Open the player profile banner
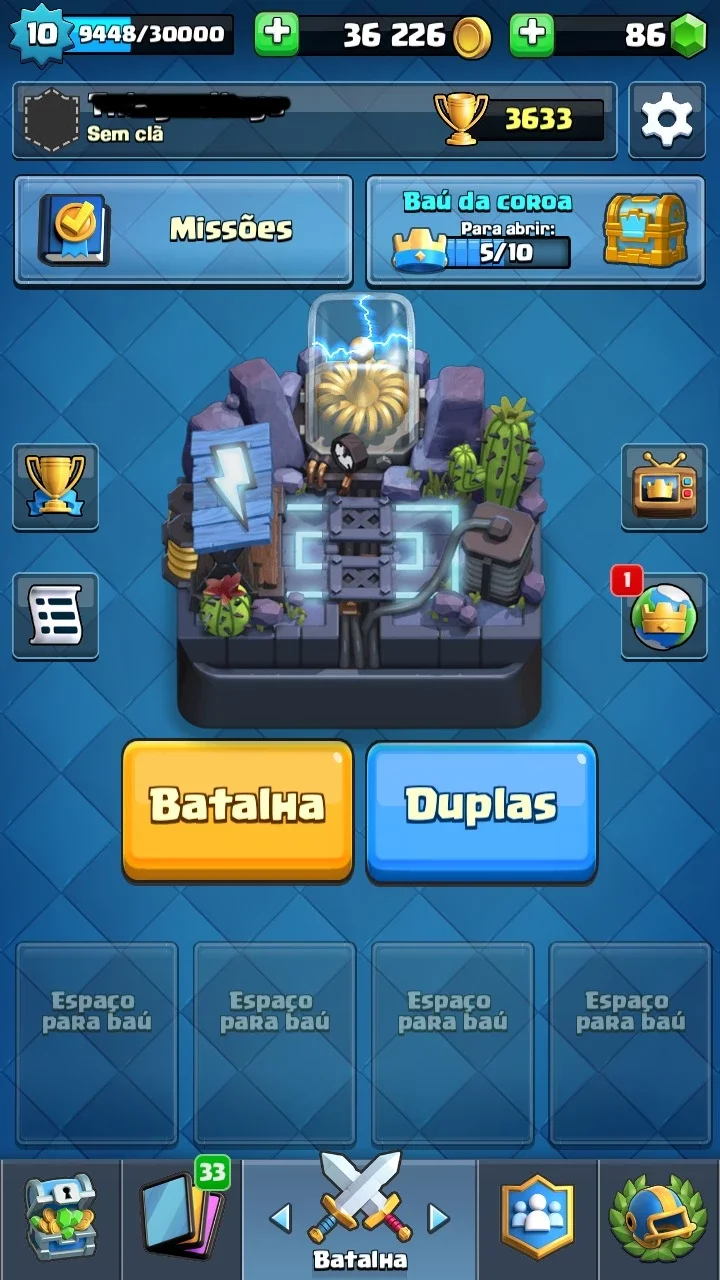Screen dimensions: 720x1280 coord(315,120)
